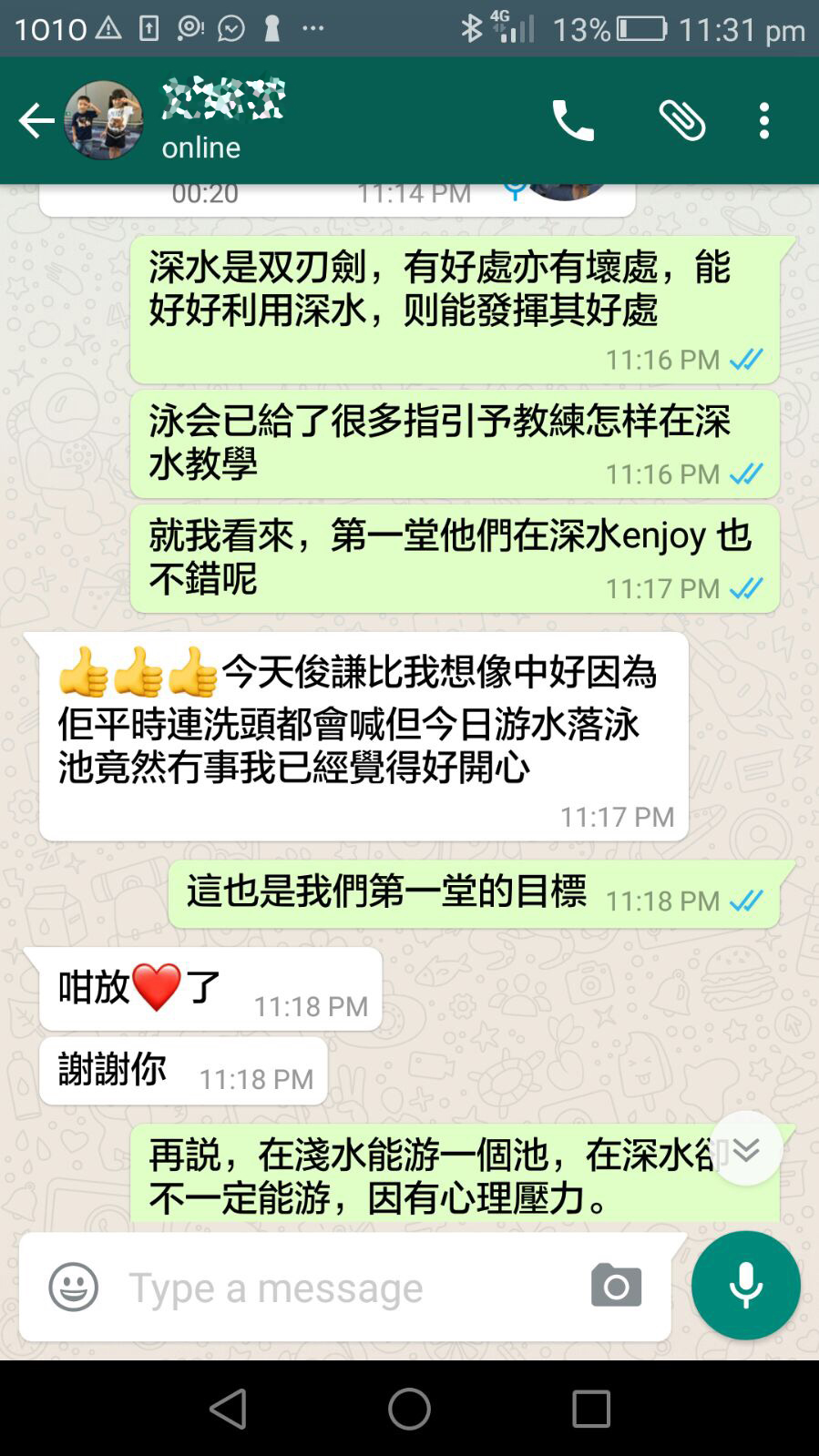The width and height of the screenshot is (819, 1456).
Task: Start a voice call
Action: click(573, 120)
